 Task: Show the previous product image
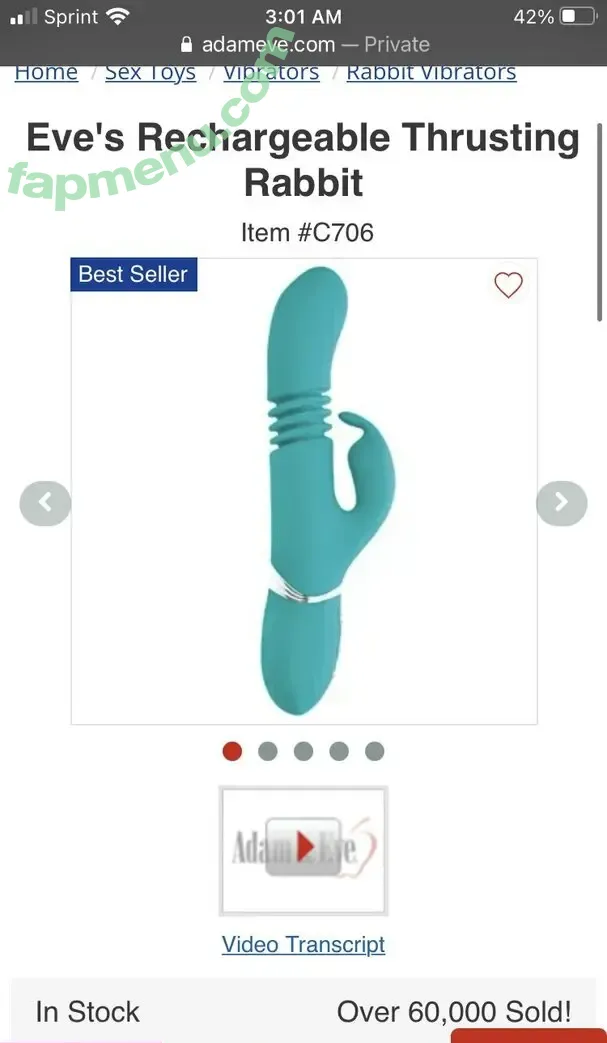[45, 503]
